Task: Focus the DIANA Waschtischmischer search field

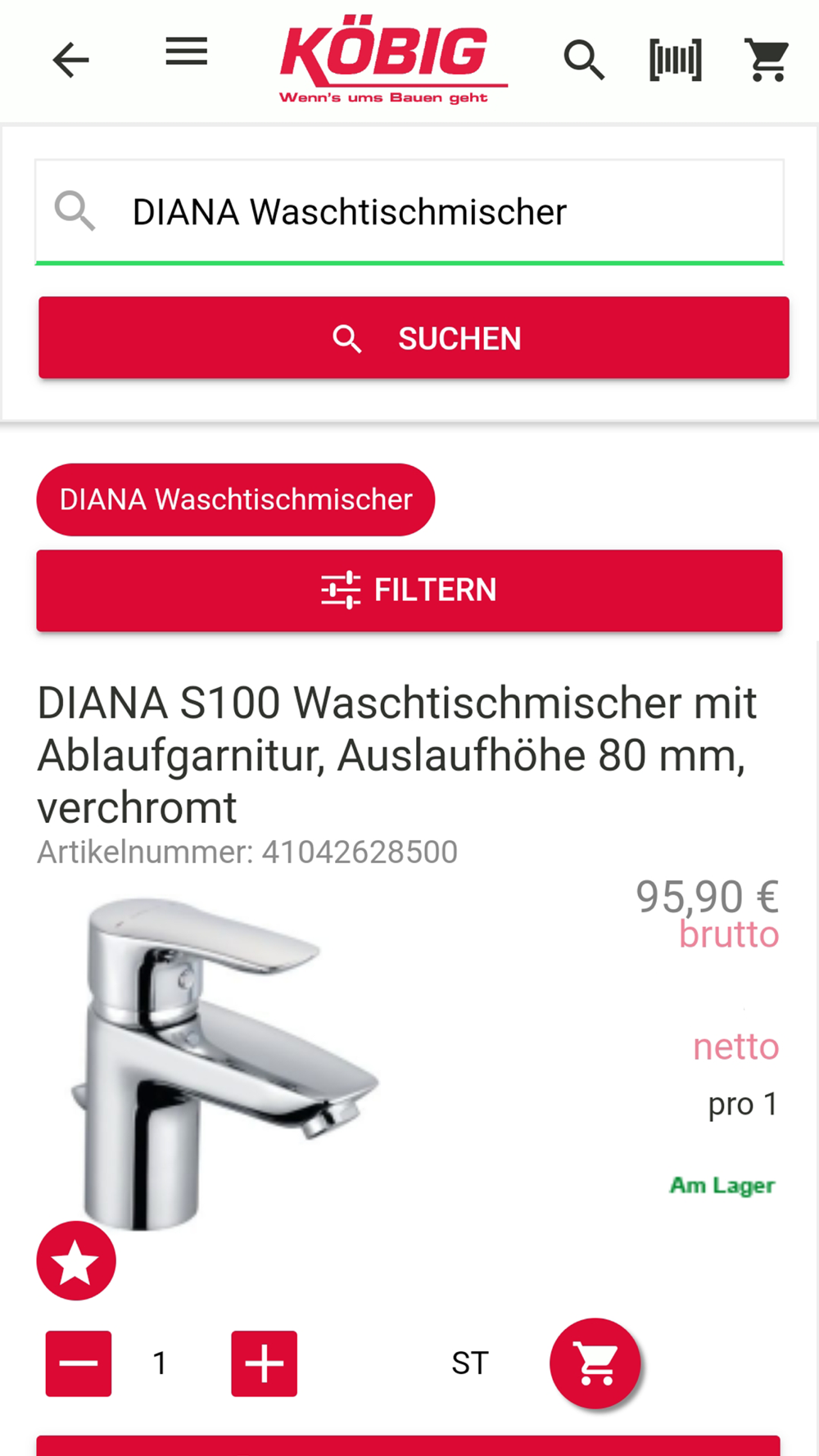Action: (409, 212)
